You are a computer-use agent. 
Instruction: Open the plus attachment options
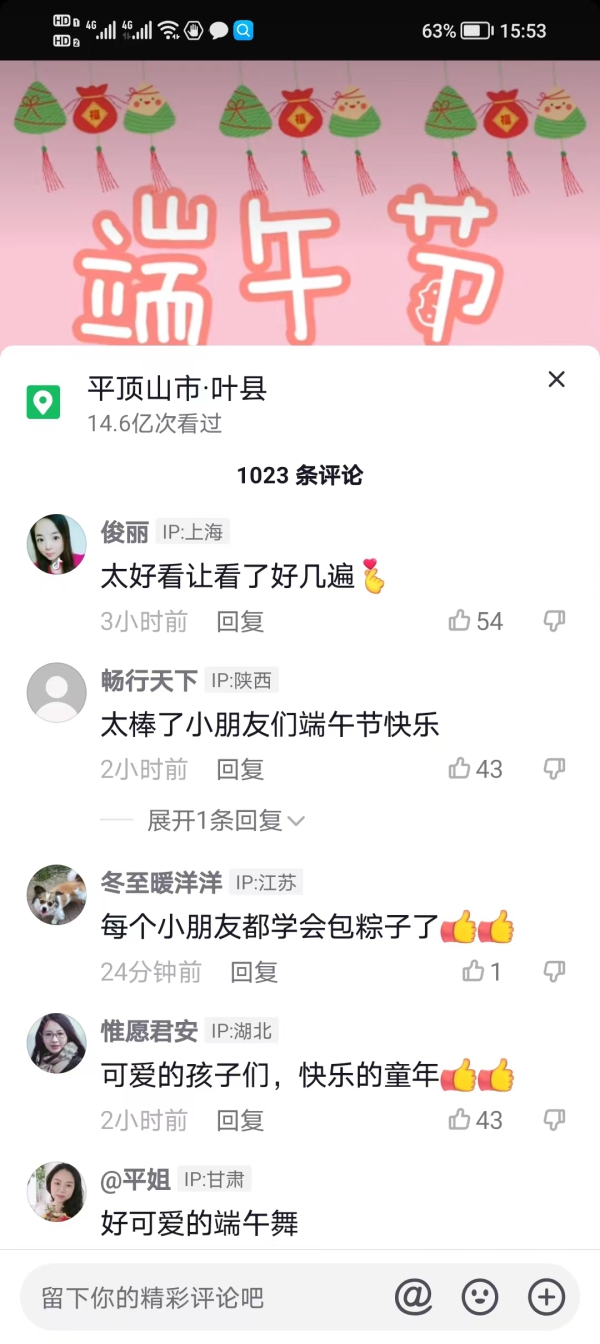(x=546, y=1297)
